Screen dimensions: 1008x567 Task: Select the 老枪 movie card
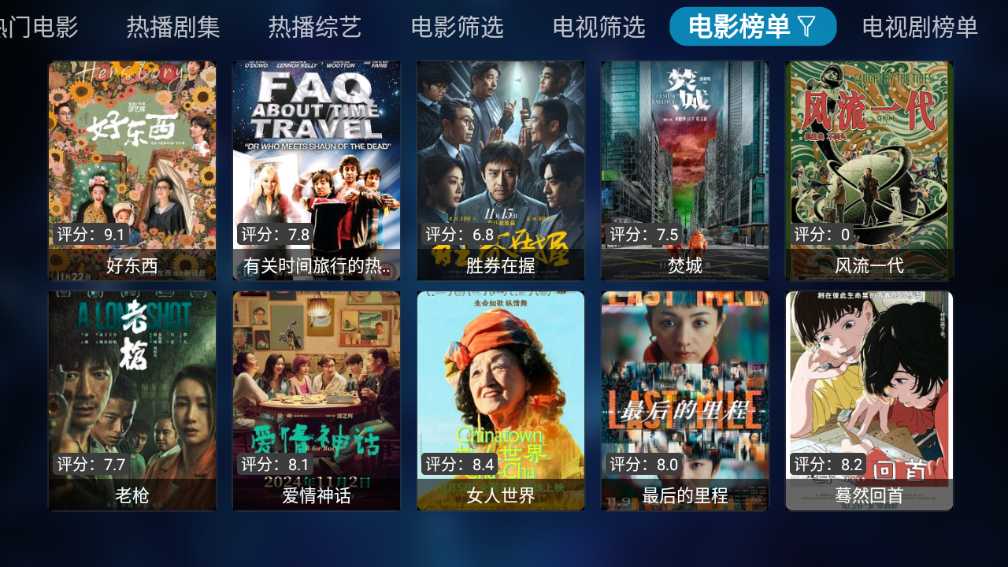click(132, 400)
